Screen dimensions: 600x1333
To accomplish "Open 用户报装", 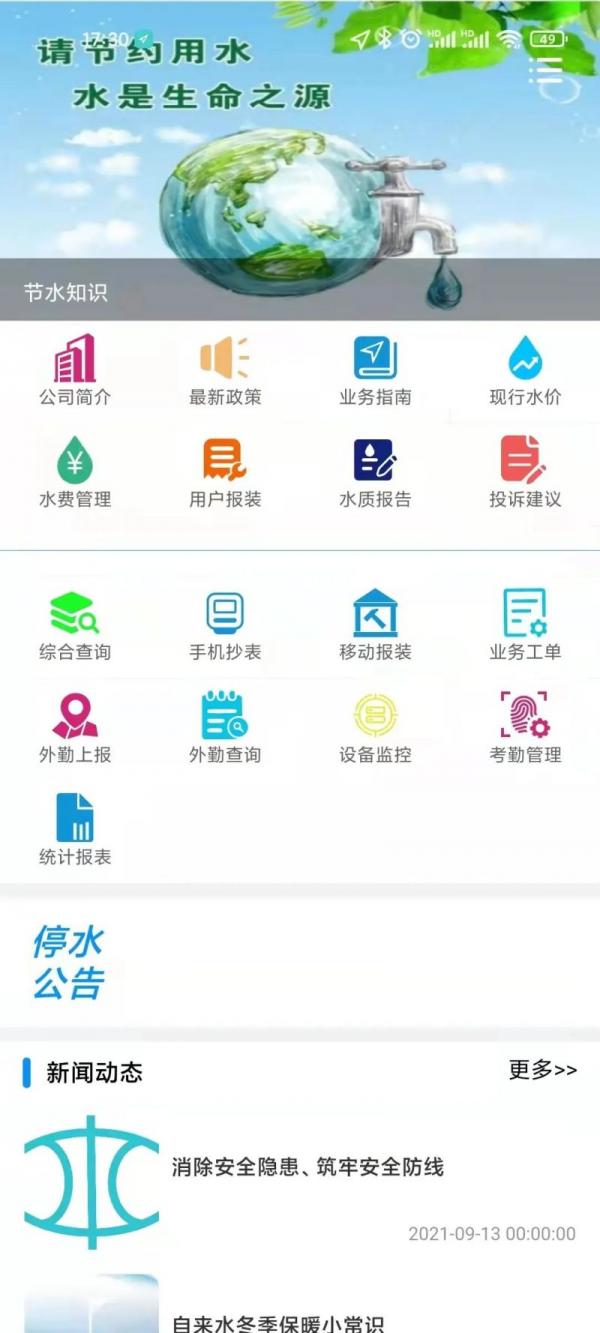I will pos(225,472).
